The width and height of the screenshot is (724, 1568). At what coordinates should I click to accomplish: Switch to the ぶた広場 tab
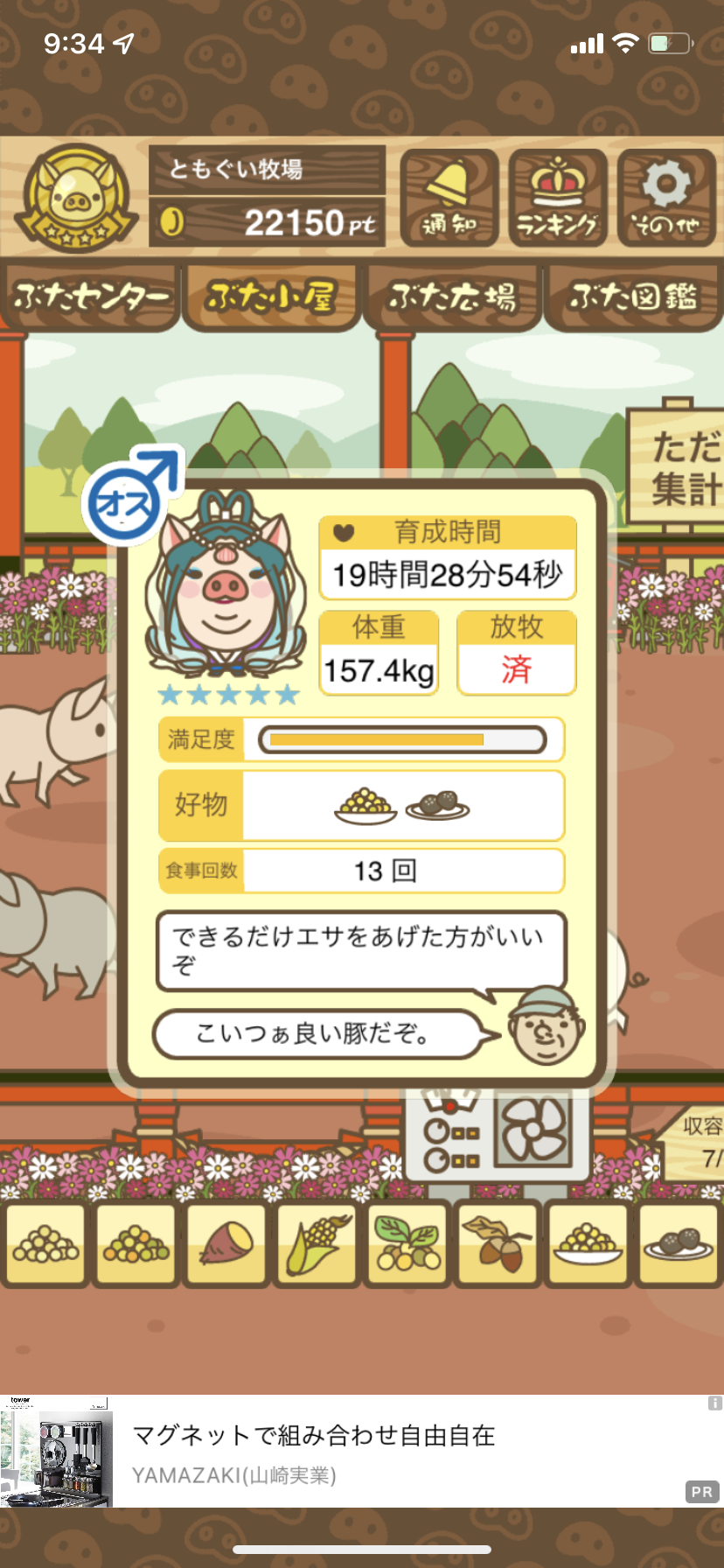452,297
